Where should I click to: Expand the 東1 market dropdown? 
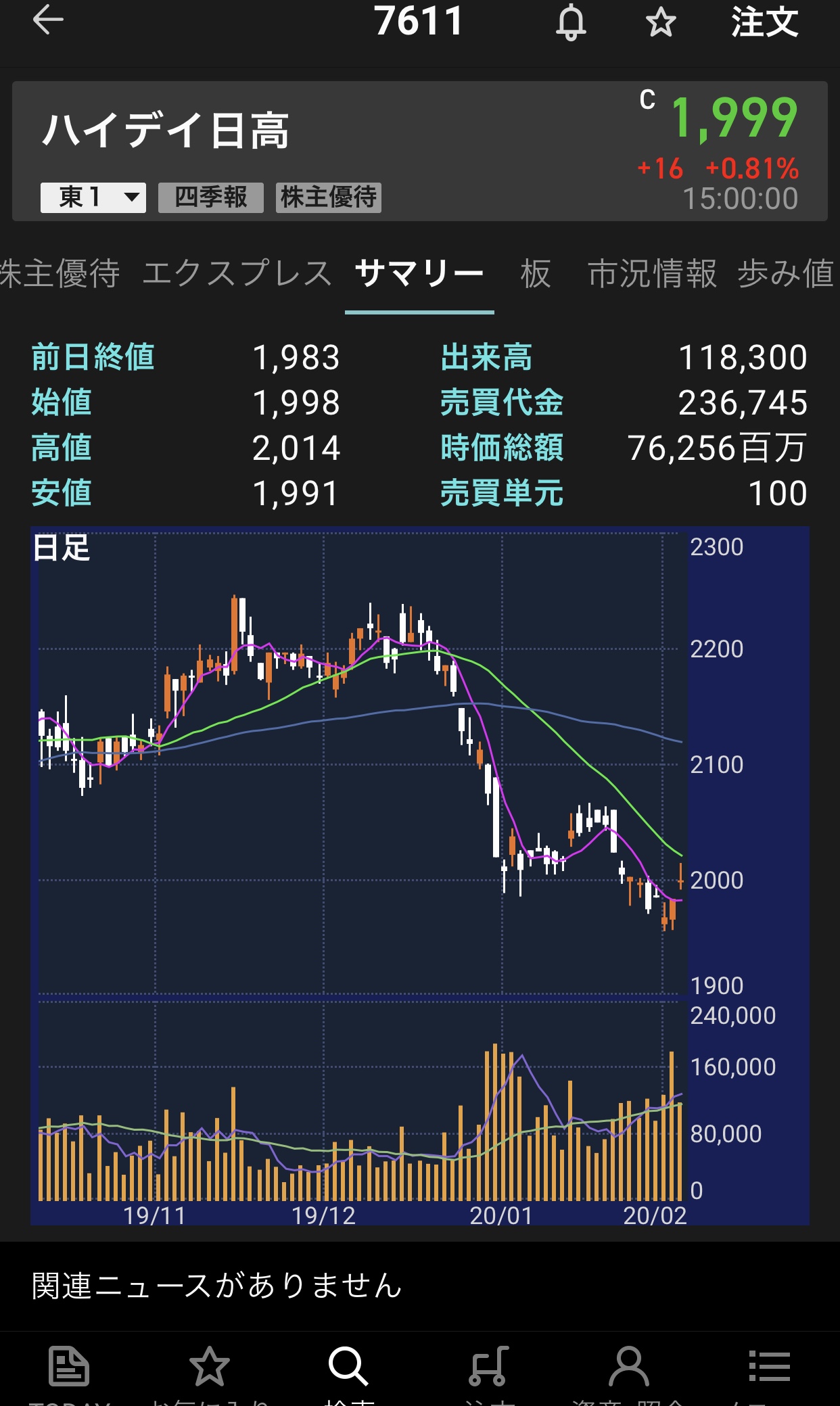point(93,197)
